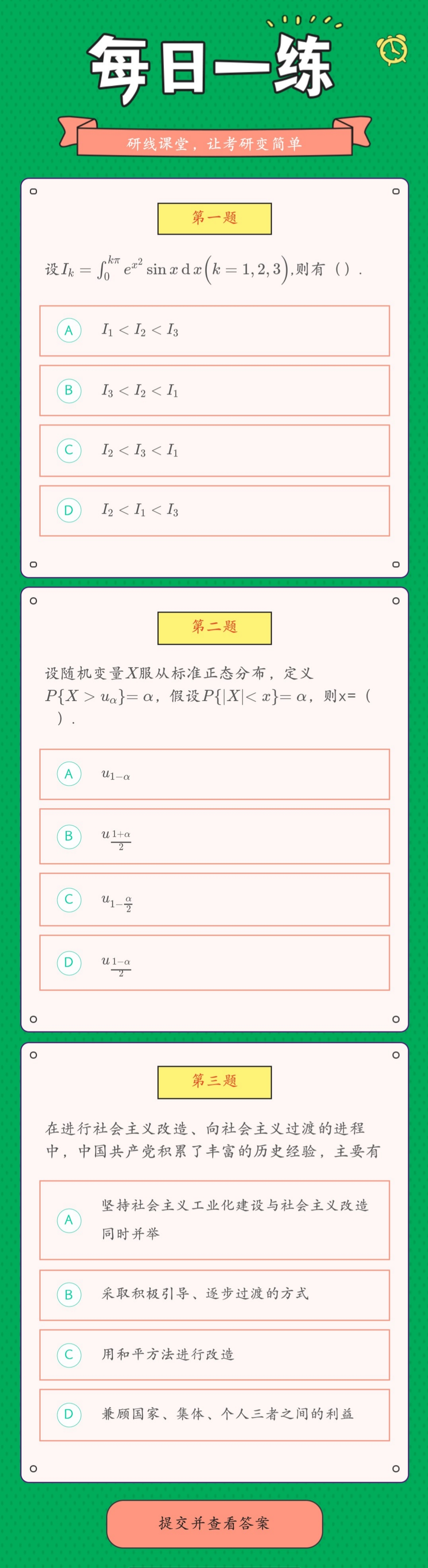Select answer D u(1-α)/2 in question two
Image resolution: width=428 pixels, height=1568 pixels.
coord(214,963)
